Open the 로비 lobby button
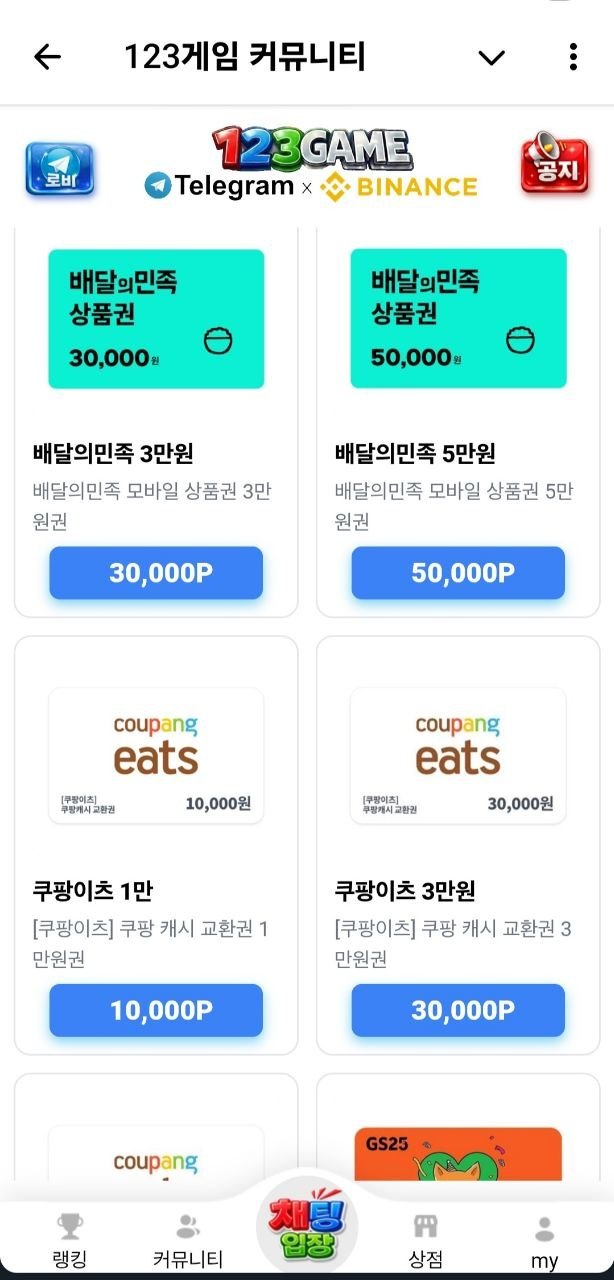The image size is (614, 1280). (59, 170)
